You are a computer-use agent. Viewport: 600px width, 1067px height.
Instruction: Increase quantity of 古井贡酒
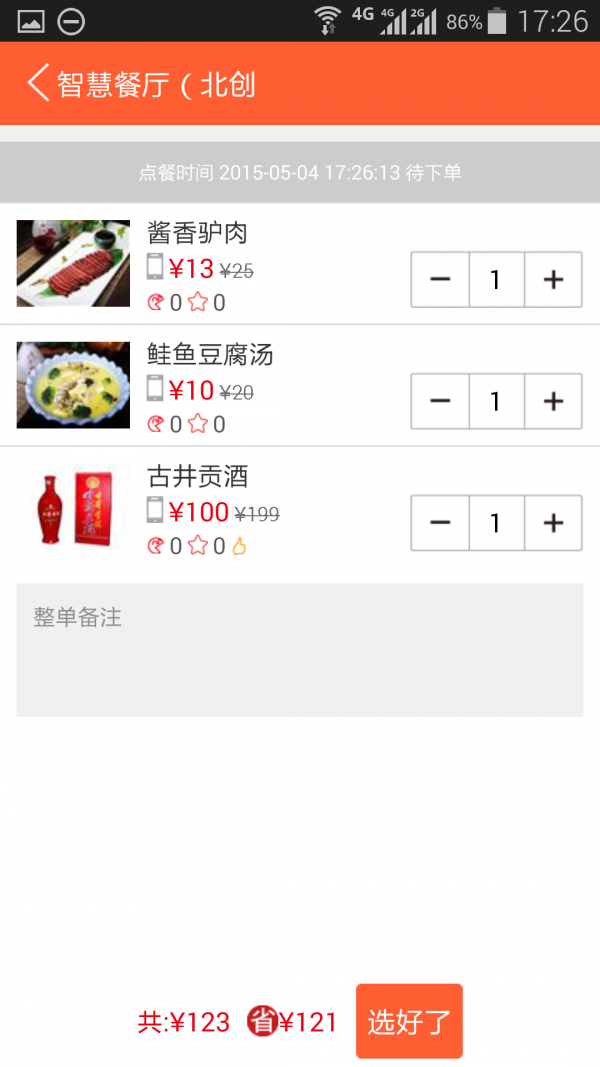click(x=553, y=523)
